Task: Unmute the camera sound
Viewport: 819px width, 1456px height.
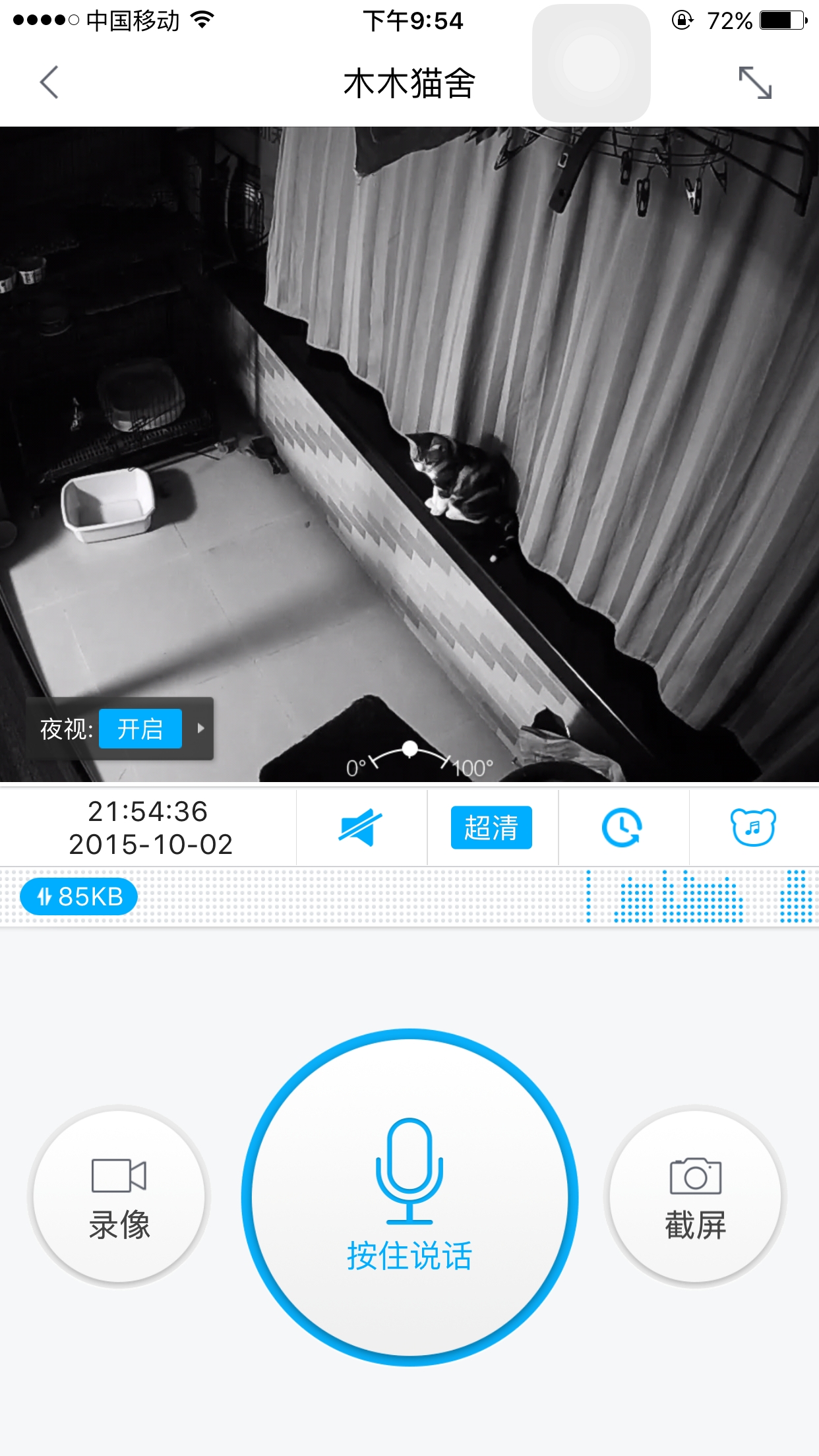Action: click(361, 828)
